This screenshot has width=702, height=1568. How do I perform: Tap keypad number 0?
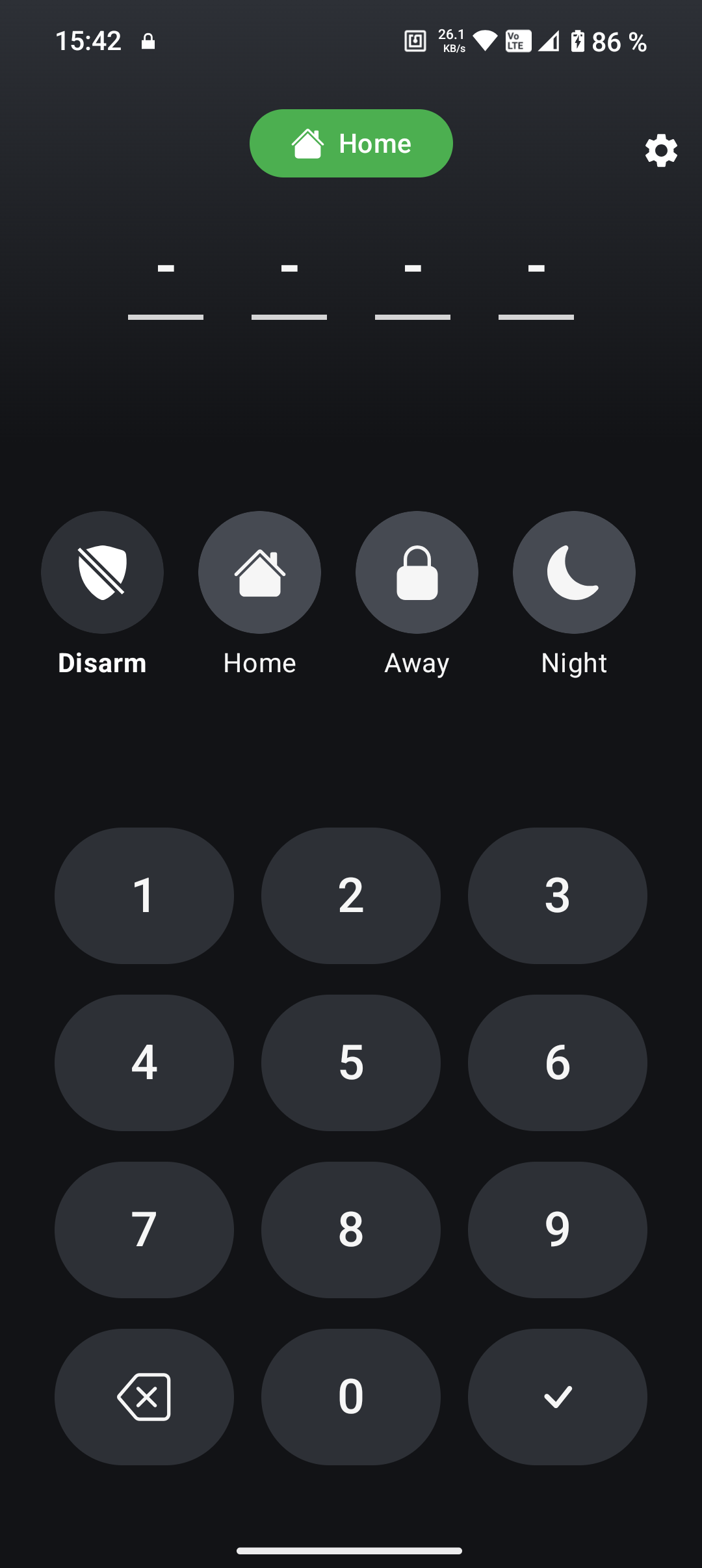tap(351, 1396)
